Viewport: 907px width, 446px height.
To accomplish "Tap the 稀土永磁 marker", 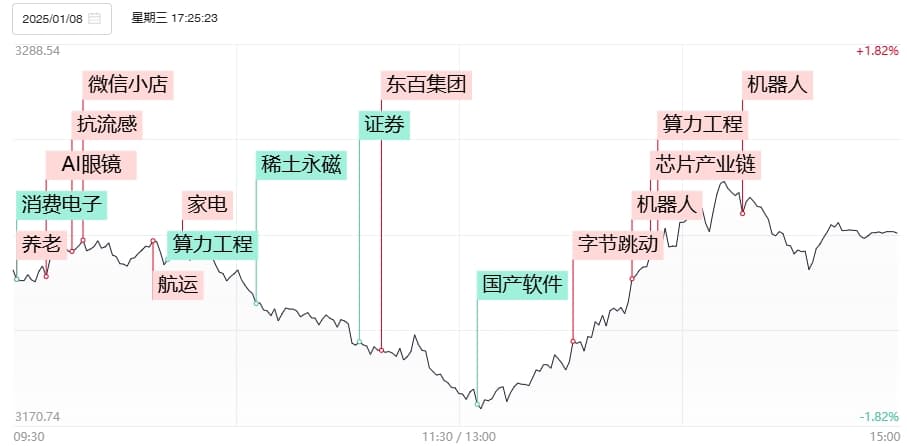I will pos(302,165).
